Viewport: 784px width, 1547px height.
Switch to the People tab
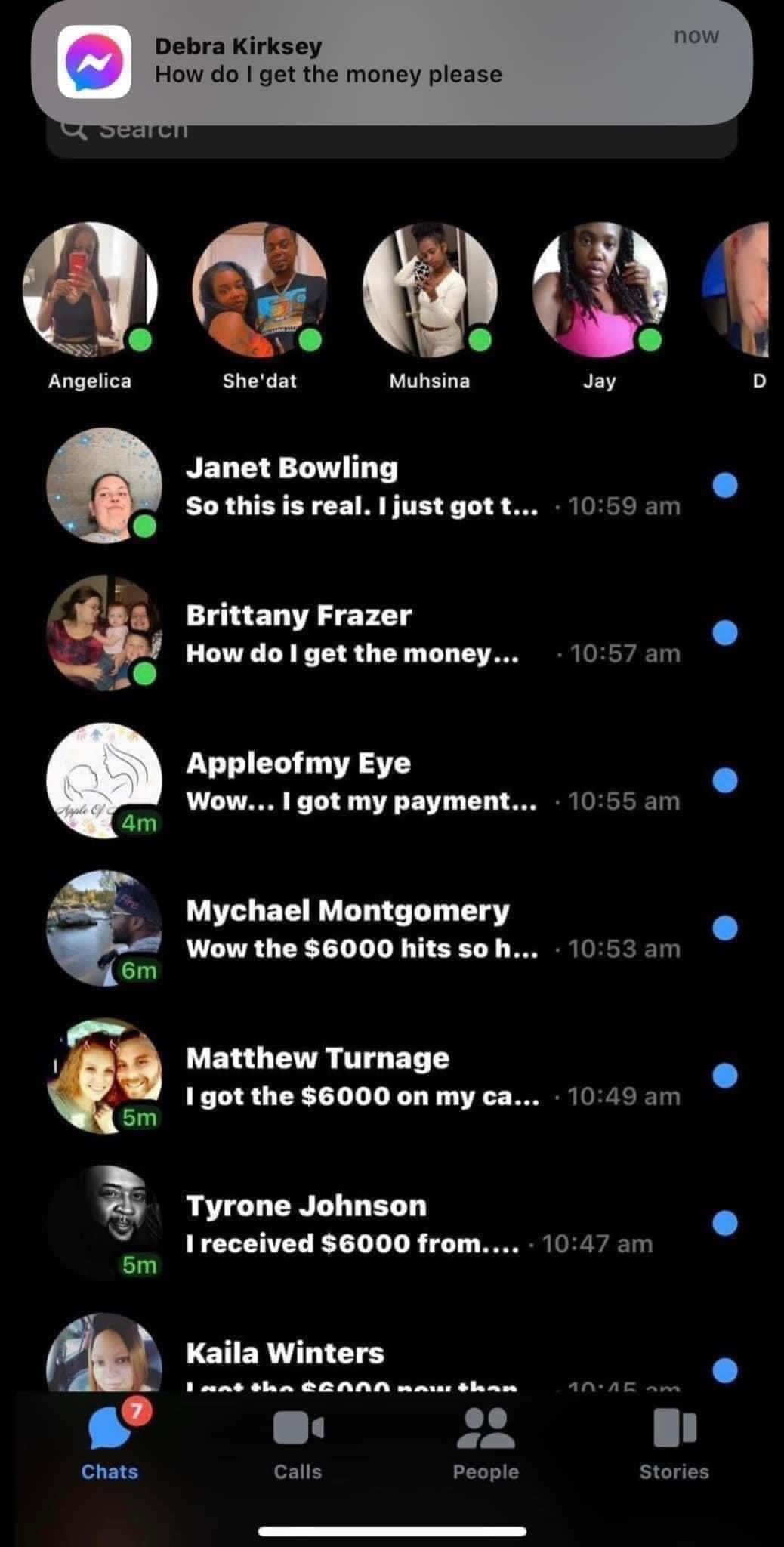coord(486,1442)
